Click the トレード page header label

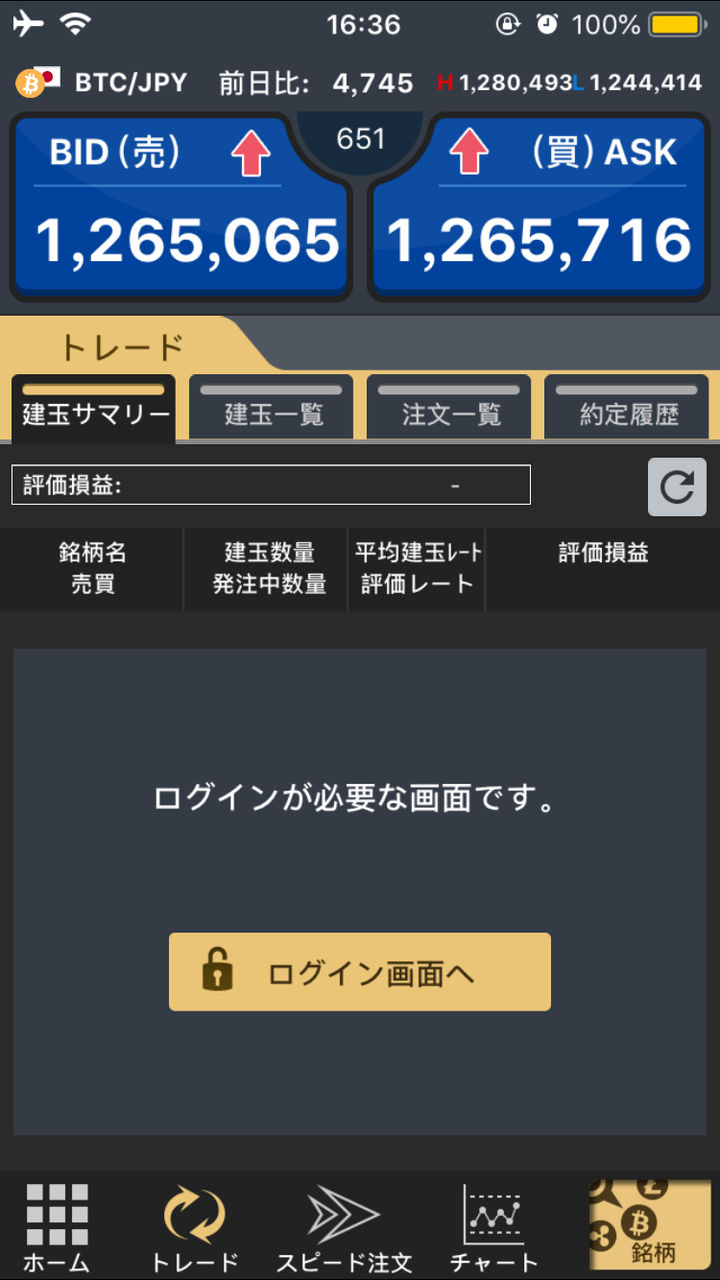click(x=118, y=344)
